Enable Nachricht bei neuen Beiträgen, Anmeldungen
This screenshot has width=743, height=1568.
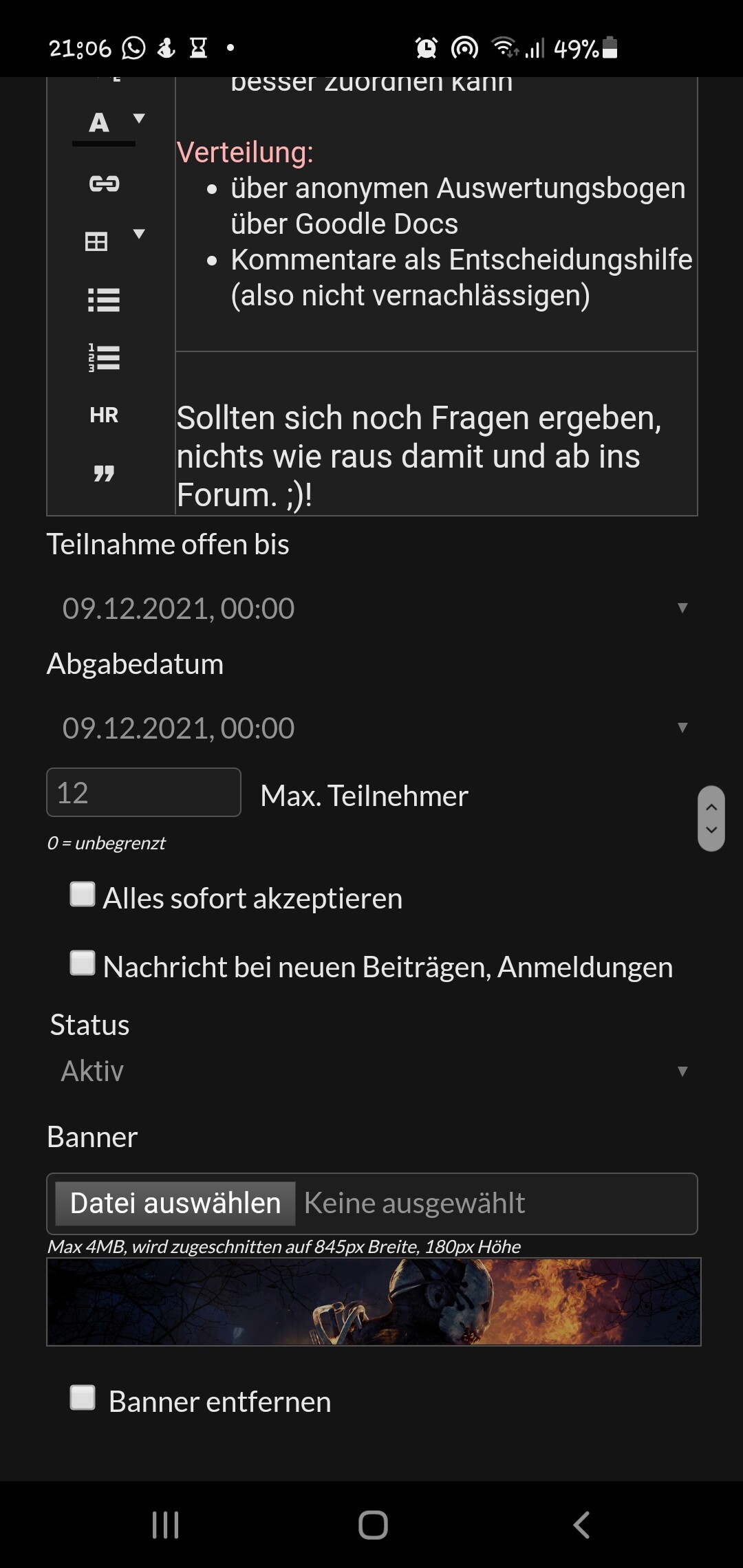(83, 963)
